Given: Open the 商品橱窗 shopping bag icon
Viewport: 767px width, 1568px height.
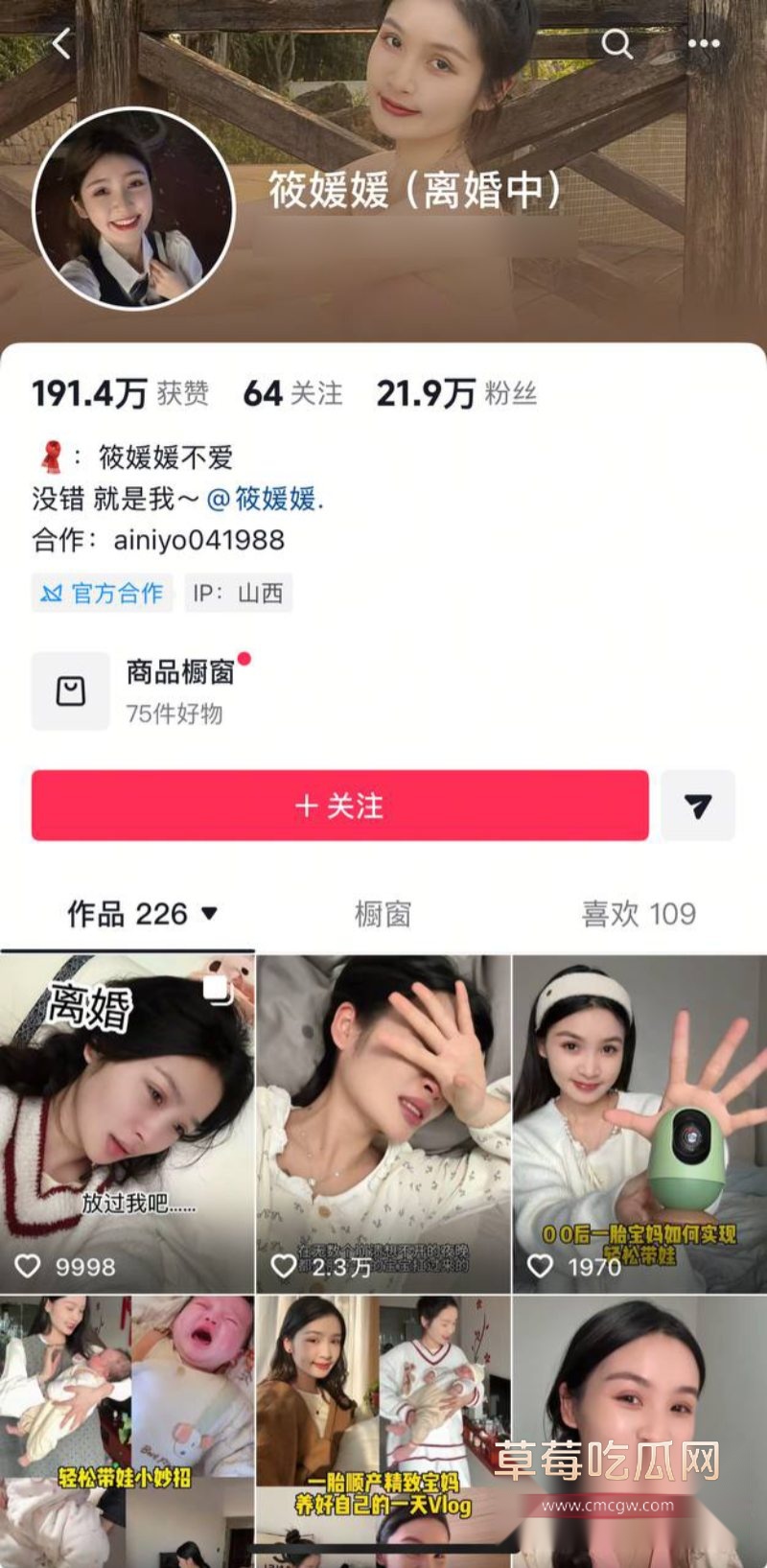Looking at the screenshot, I should tap(71, 690).
